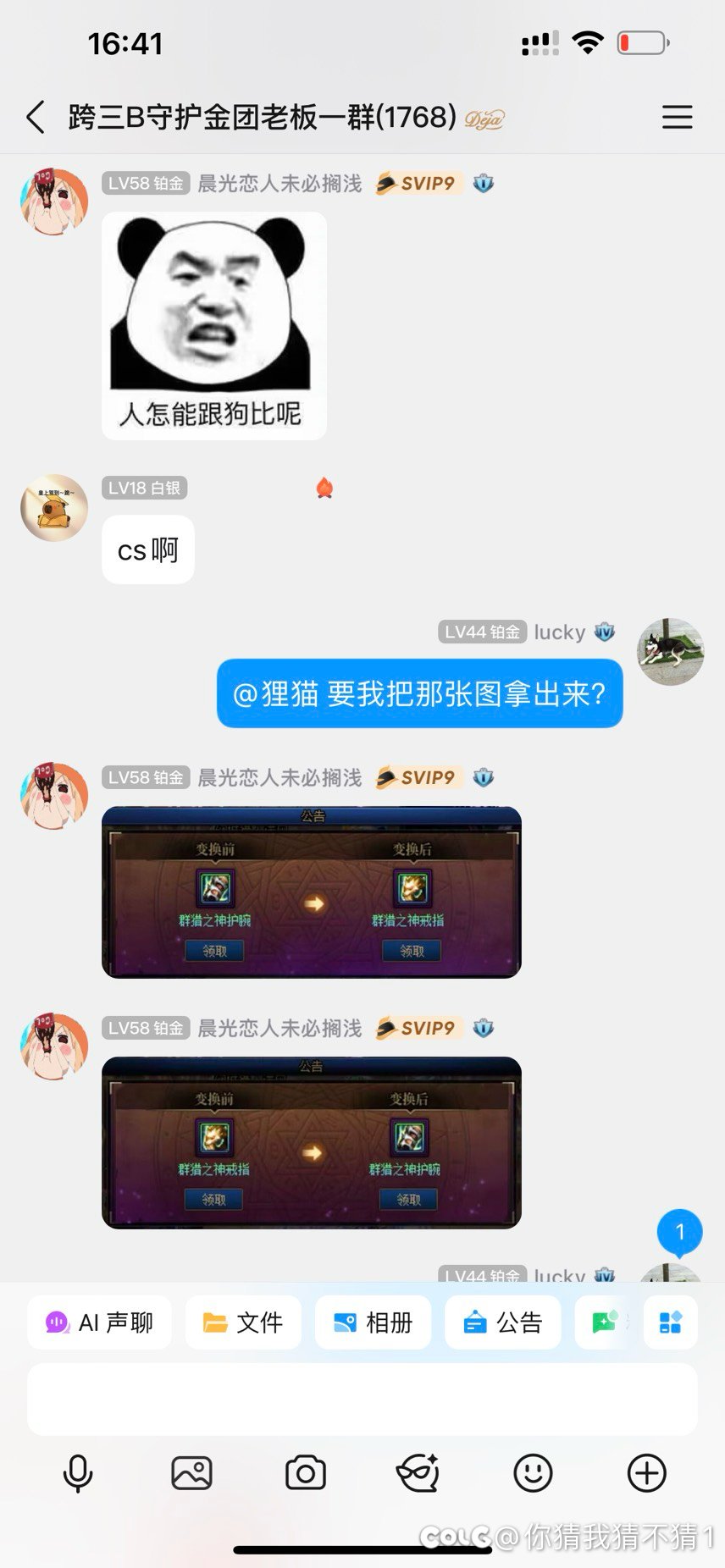
Task: Expand the app grid icon beside 公告
Action: (669, 1322)
